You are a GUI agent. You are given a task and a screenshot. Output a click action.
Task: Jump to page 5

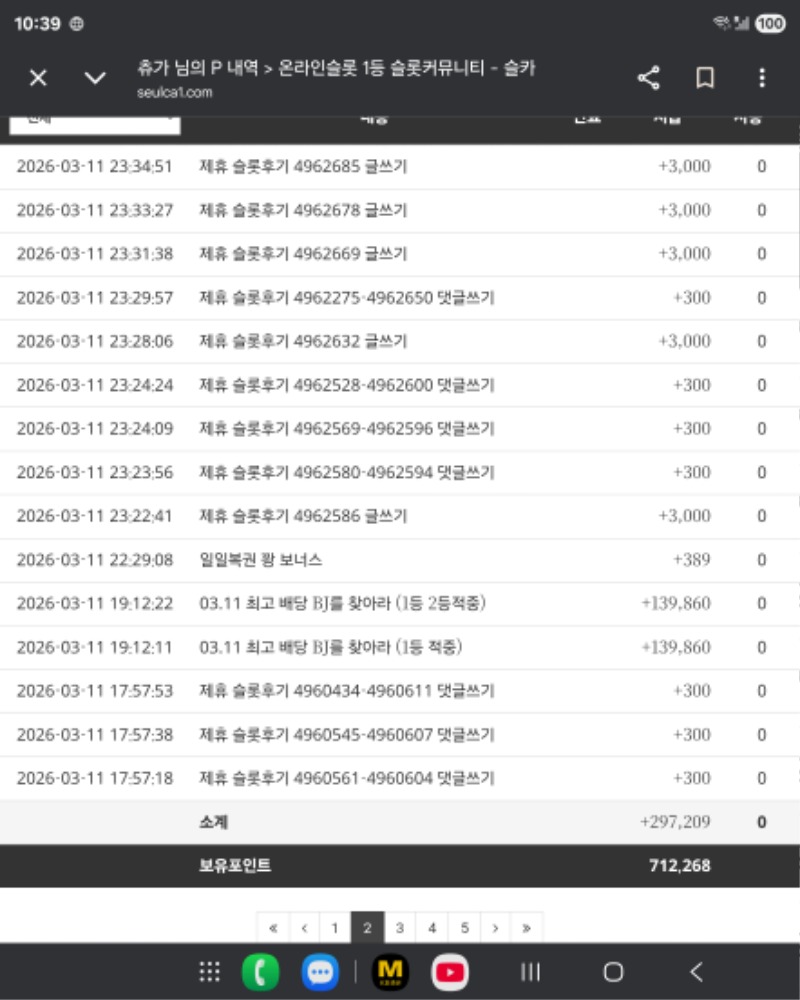pyautogui.click(x=464, y=928)
